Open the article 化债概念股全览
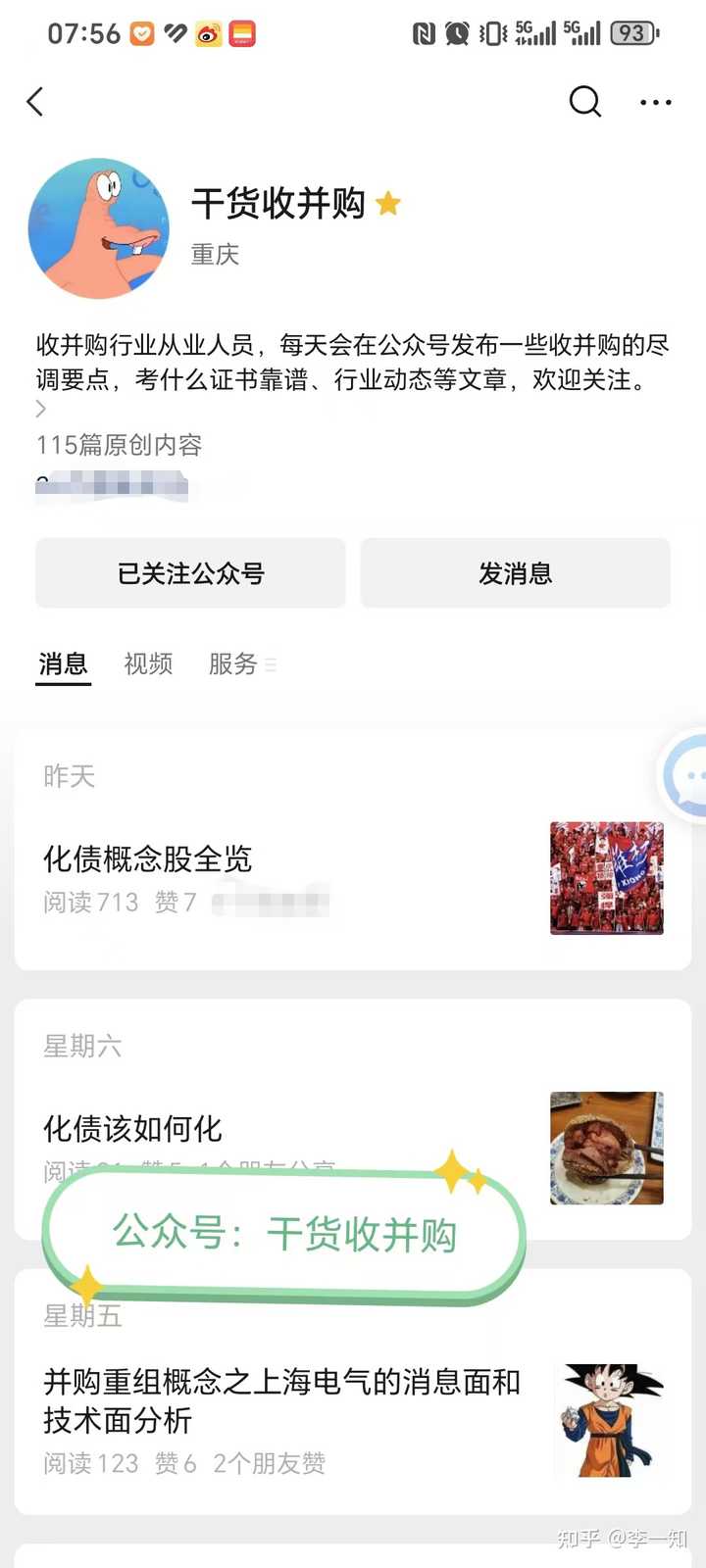Screen dimensions: 706x1568 [149, 859]
